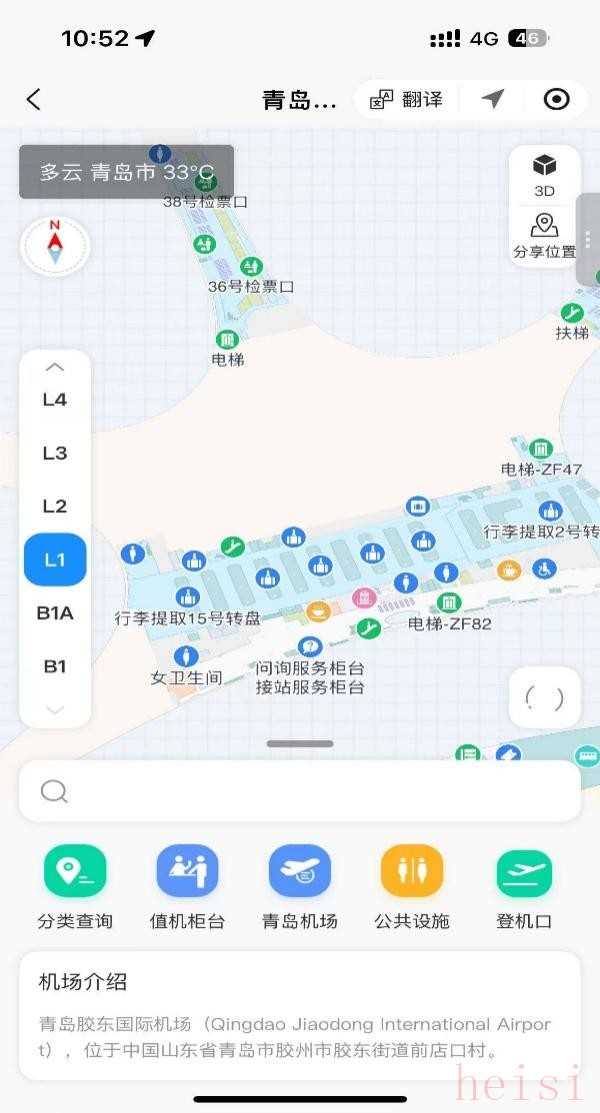Open the navigation arrow icon
Image resolution: width=600 pixels, height=1113 pixels.
tap(492, 99)
